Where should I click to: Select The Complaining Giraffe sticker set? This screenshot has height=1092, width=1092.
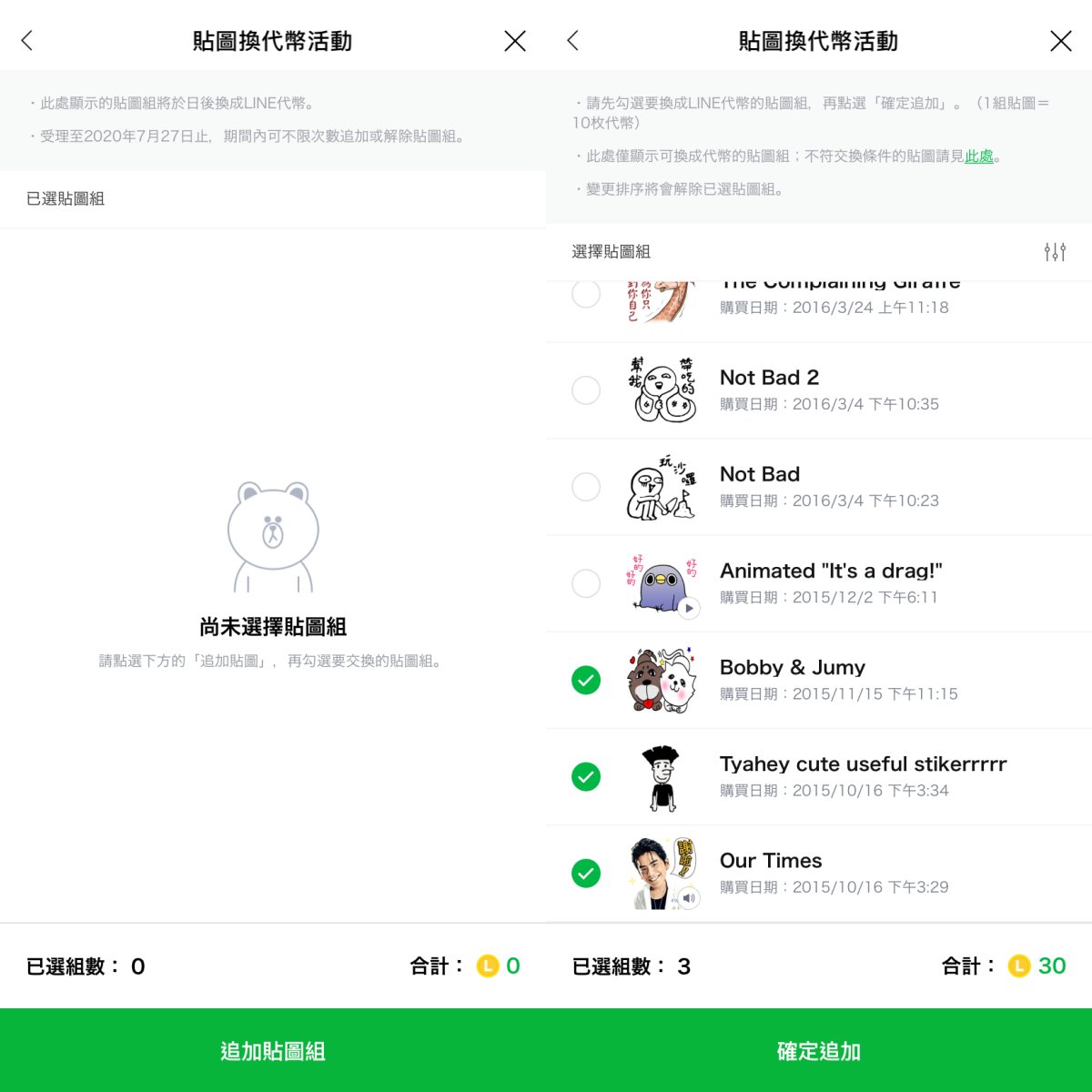click(x=586, y=295)
